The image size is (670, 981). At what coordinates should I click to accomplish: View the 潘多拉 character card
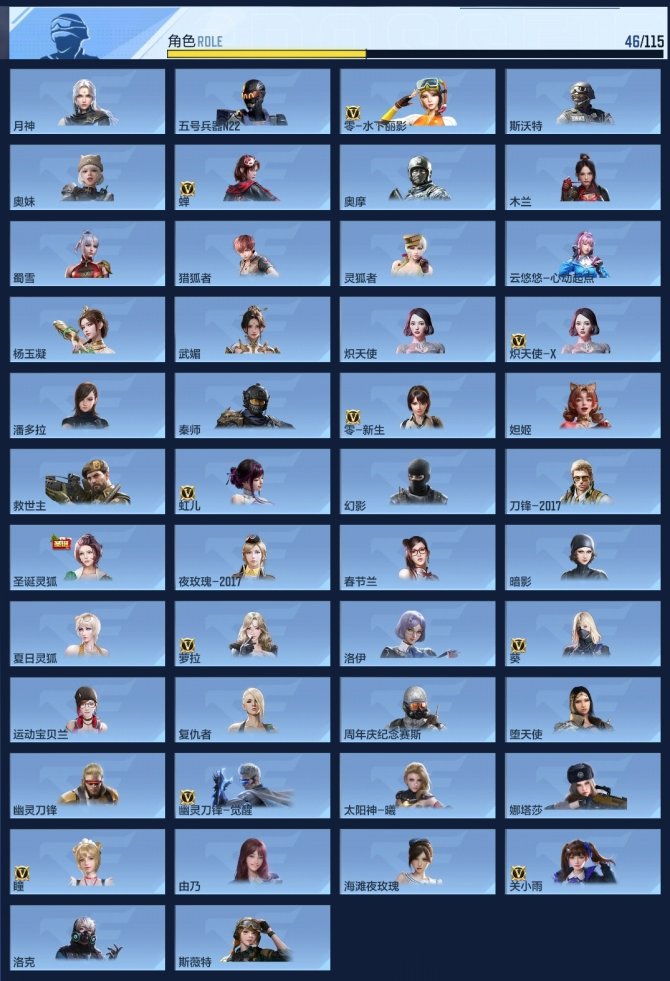click(87, 405)
